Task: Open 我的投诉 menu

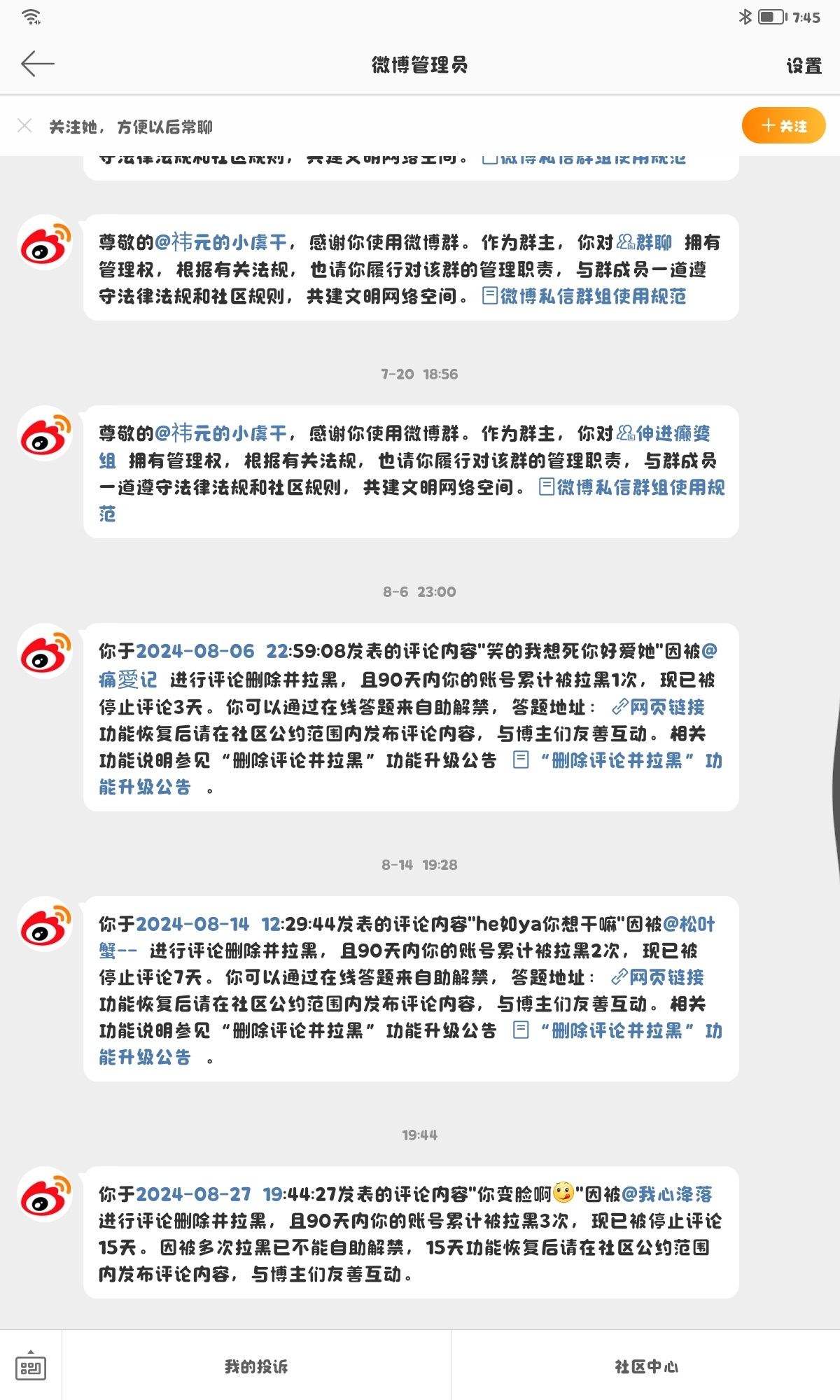Action: (x=256, y=1366)
